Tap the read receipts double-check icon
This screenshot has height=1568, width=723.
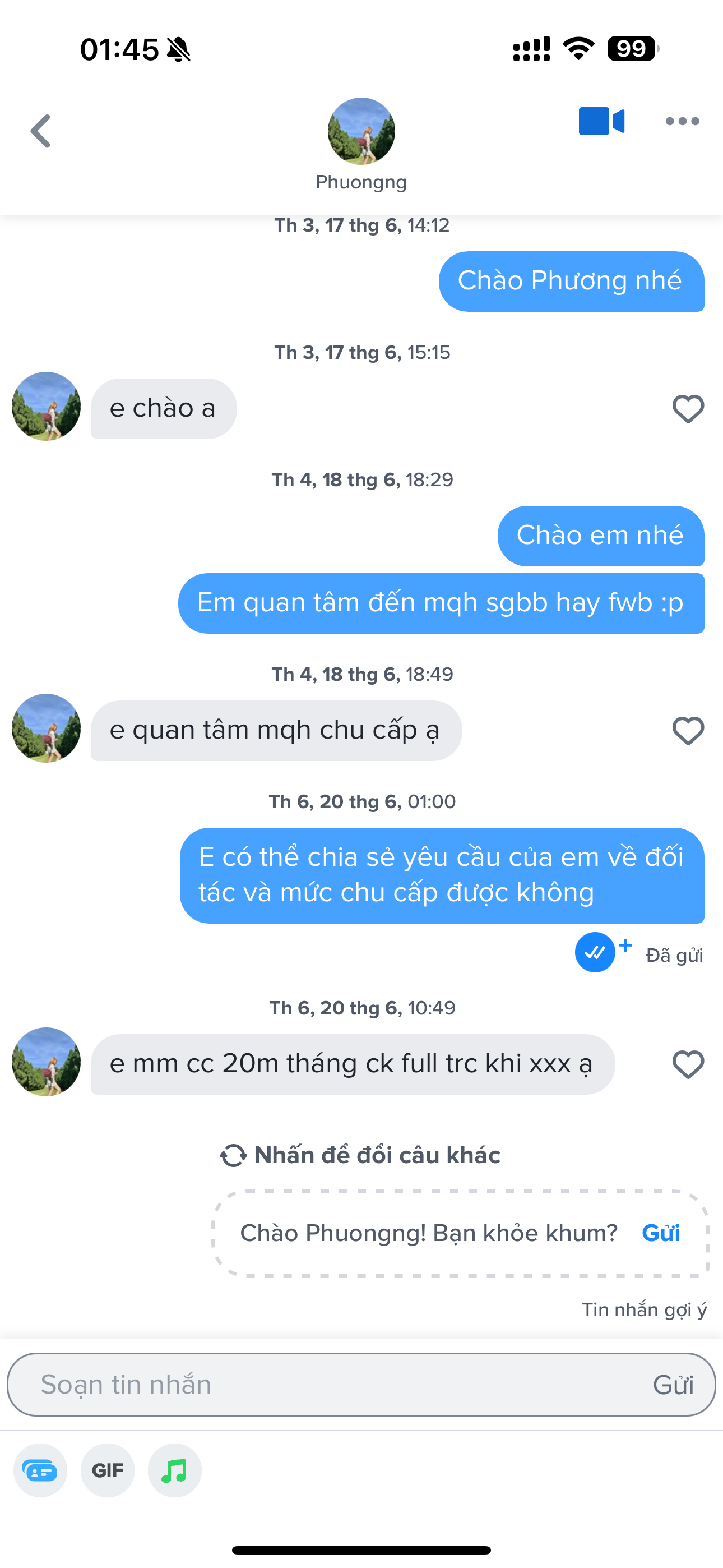595,952
